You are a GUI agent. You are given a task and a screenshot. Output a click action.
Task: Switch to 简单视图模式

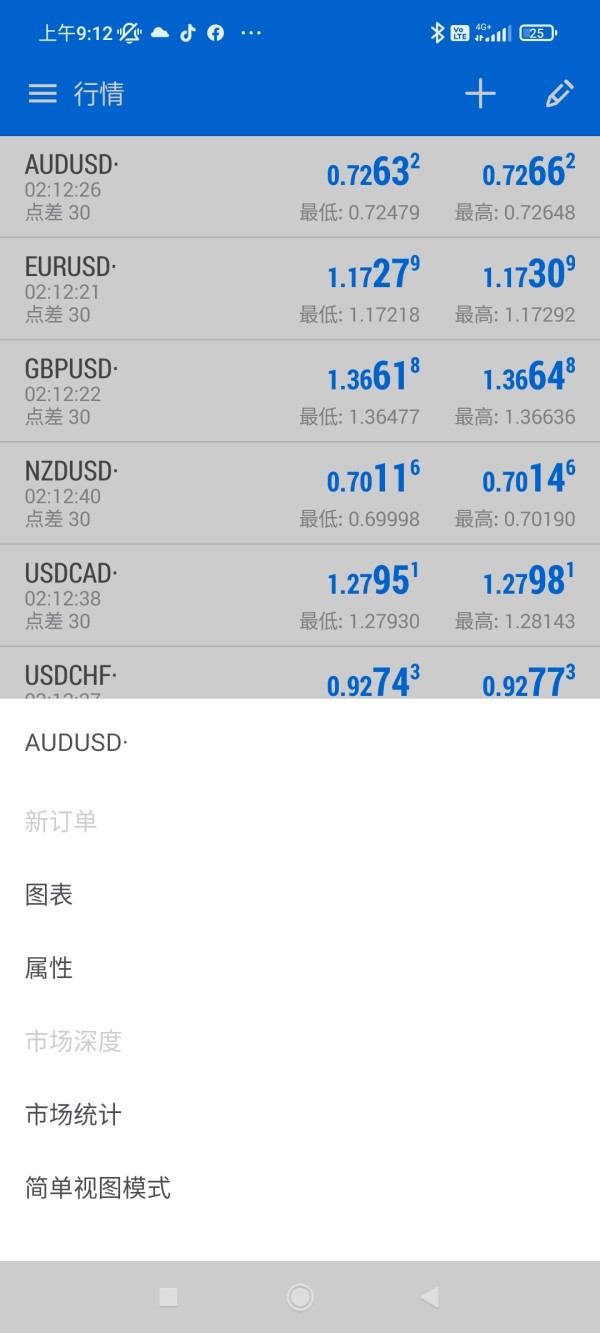(x=98, y=1188)
